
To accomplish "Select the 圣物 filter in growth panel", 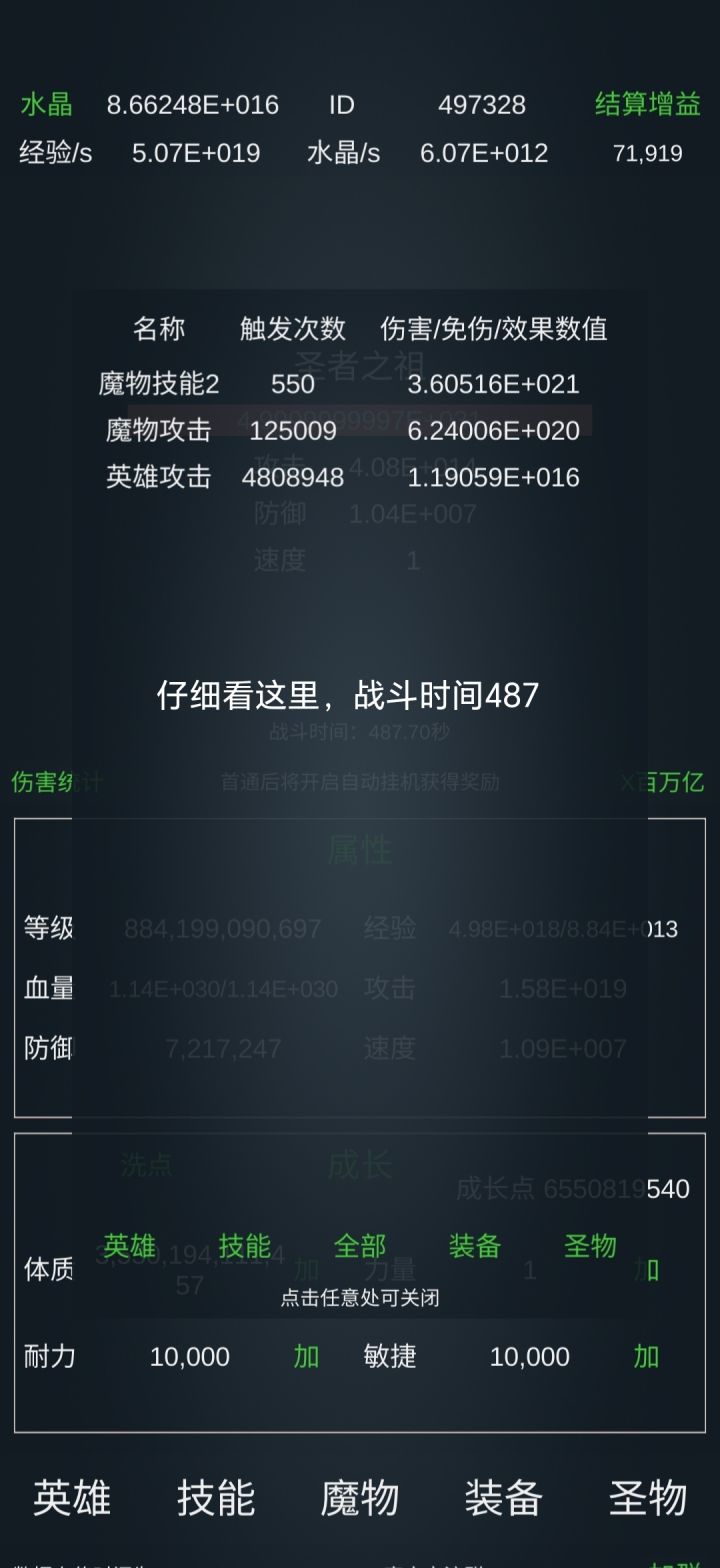I will [x=590, y=1245].
